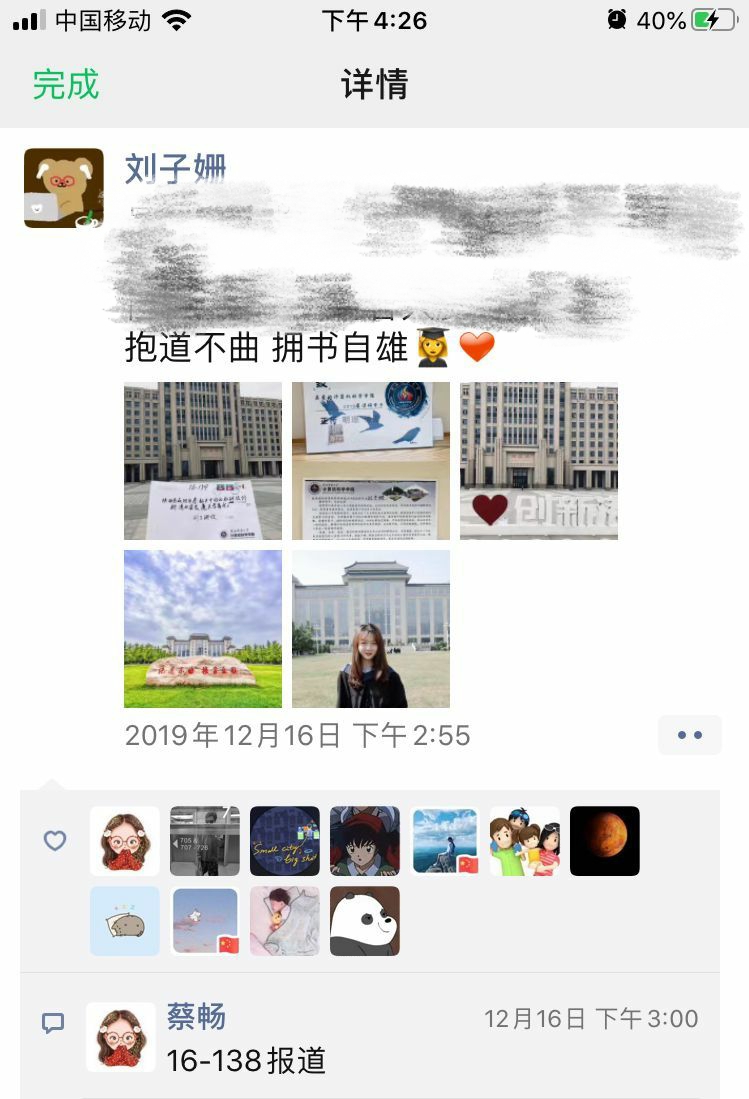Open the Mars planet avatar in likes
This screenshot has width=749, height=1099.
(x=605, y=841)
